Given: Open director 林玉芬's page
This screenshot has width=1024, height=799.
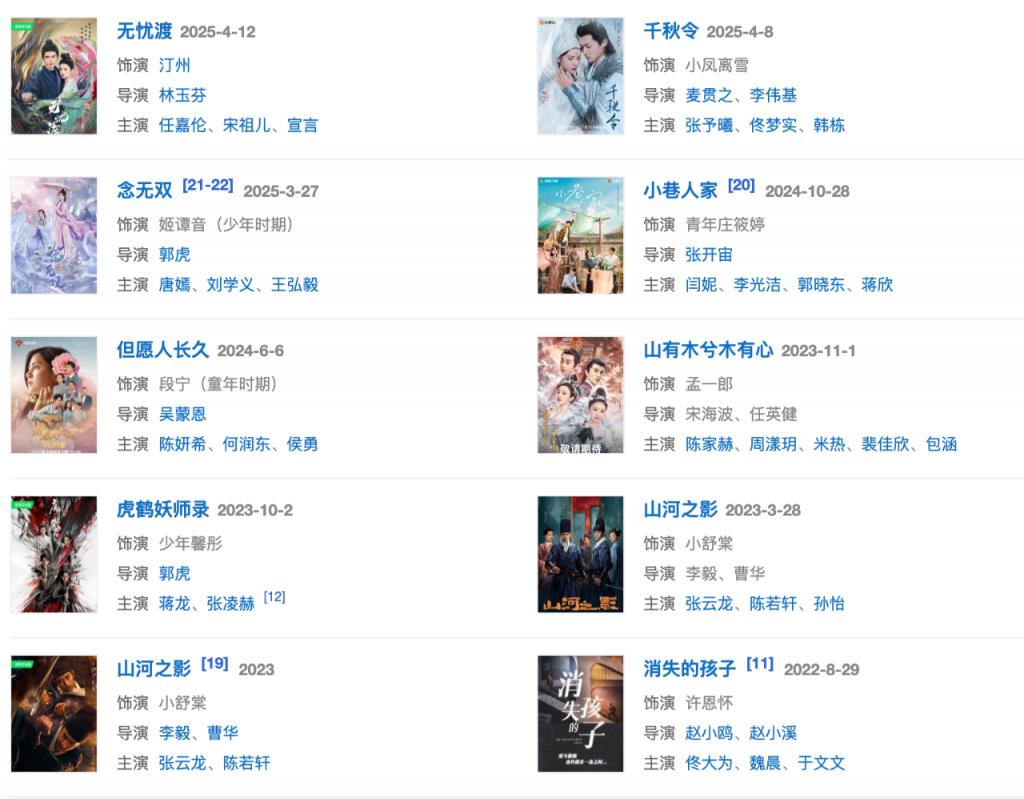Looking at the screenshot, I should tap(182, 95).
